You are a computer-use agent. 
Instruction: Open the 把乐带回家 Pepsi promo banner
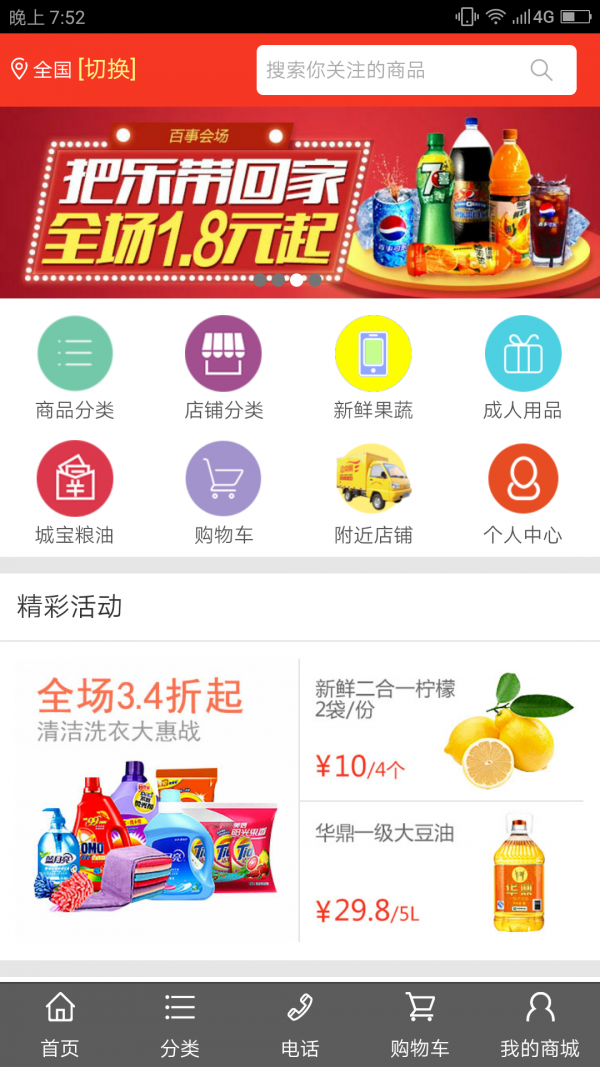pos(300,202)
